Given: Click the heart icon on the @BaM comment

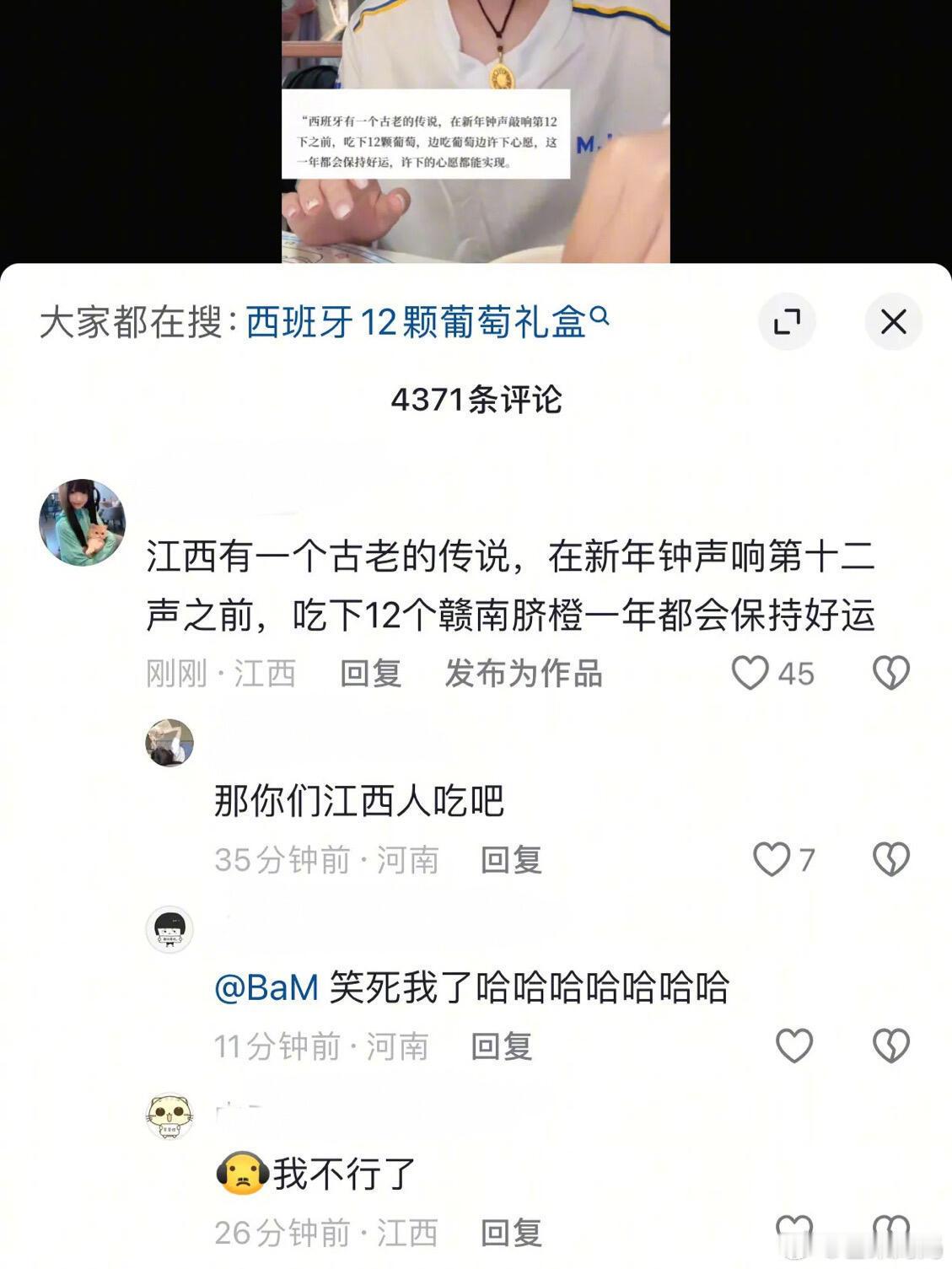Looking at the screenshot, I should tap(793, 1047).
